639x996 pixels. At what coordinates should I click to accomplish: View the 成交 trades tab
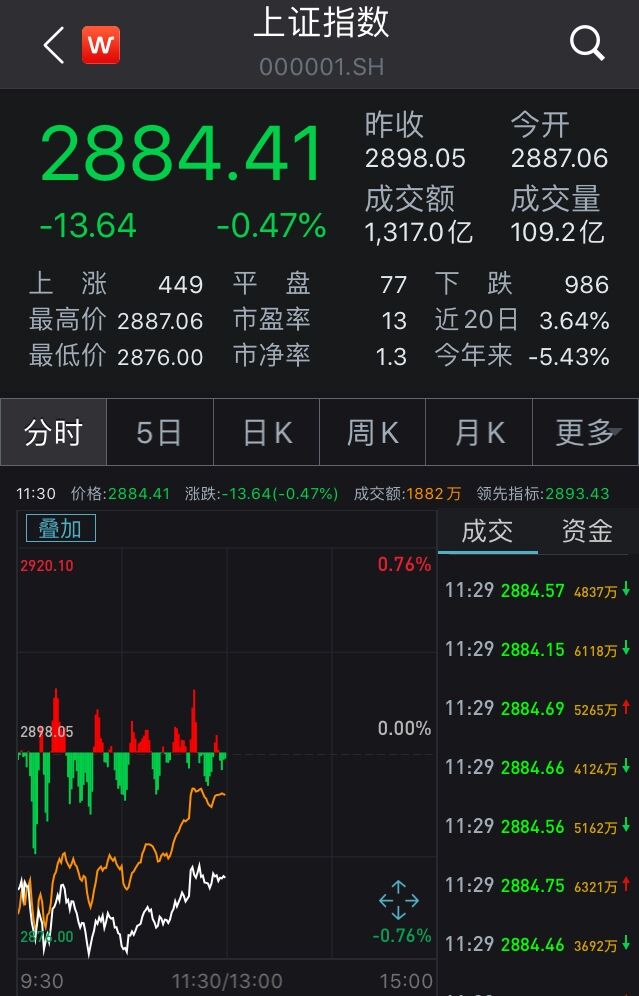click(x=487, y=531)
